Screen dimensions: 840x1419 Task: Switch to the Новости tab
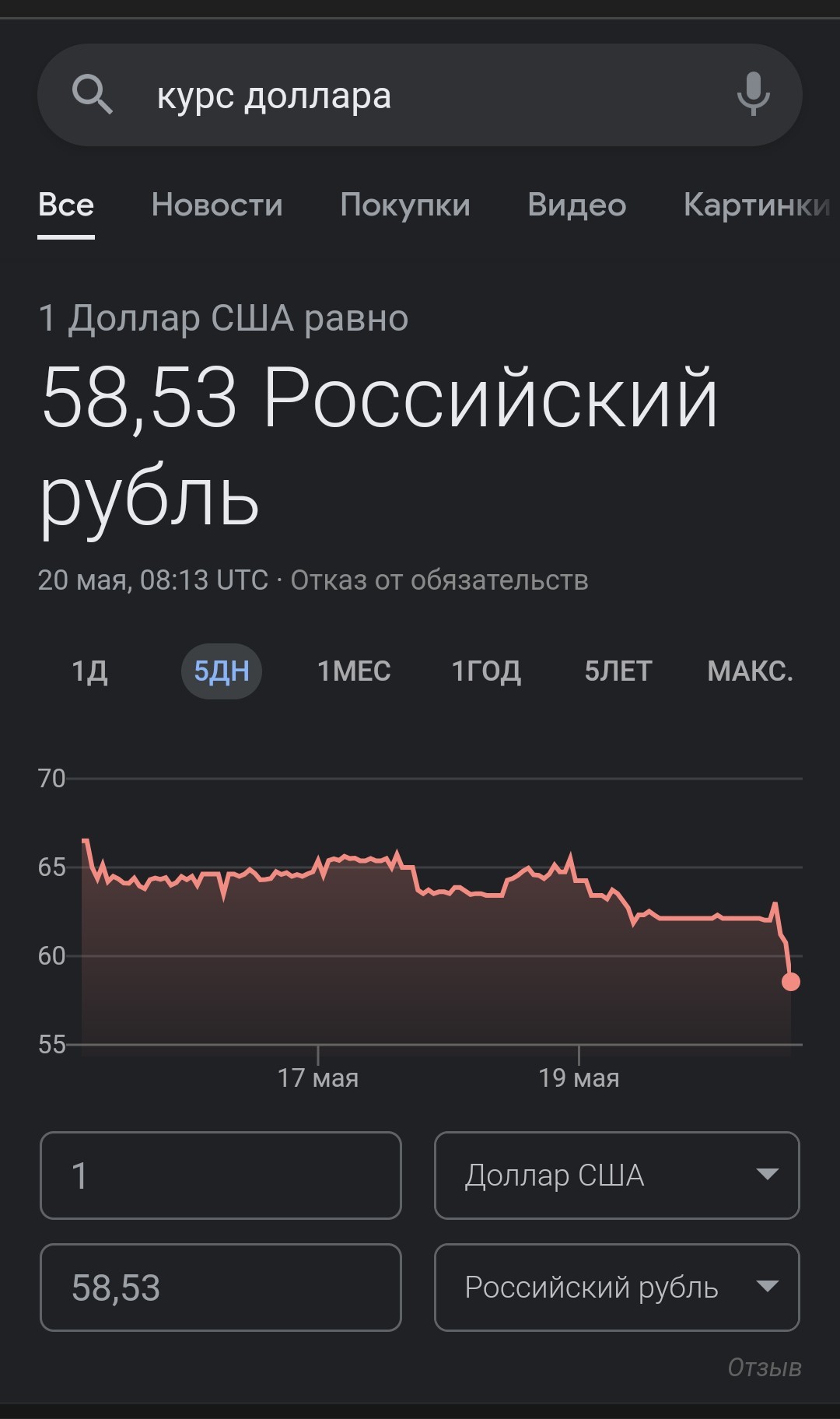coord(217,205)
